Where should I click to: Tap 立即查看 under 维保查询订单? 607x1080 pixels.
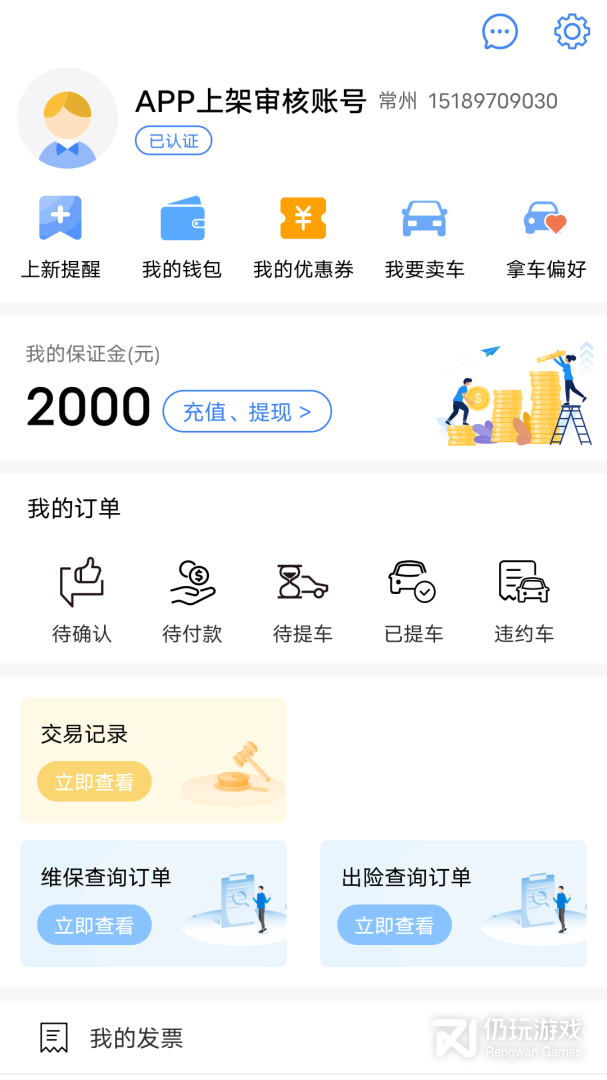coord(94,925)
